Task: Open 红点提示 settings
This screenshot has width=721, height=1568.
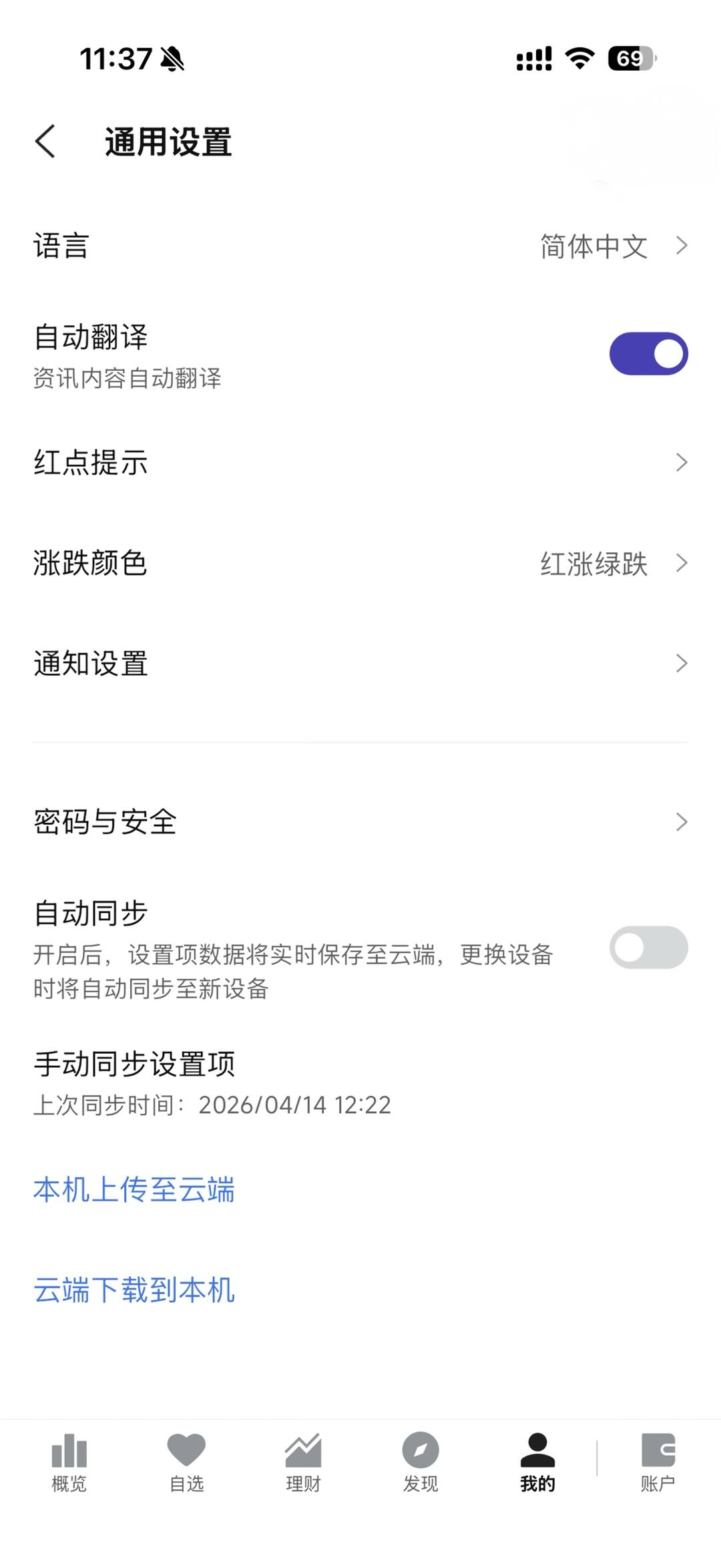Action: [360, 462]
